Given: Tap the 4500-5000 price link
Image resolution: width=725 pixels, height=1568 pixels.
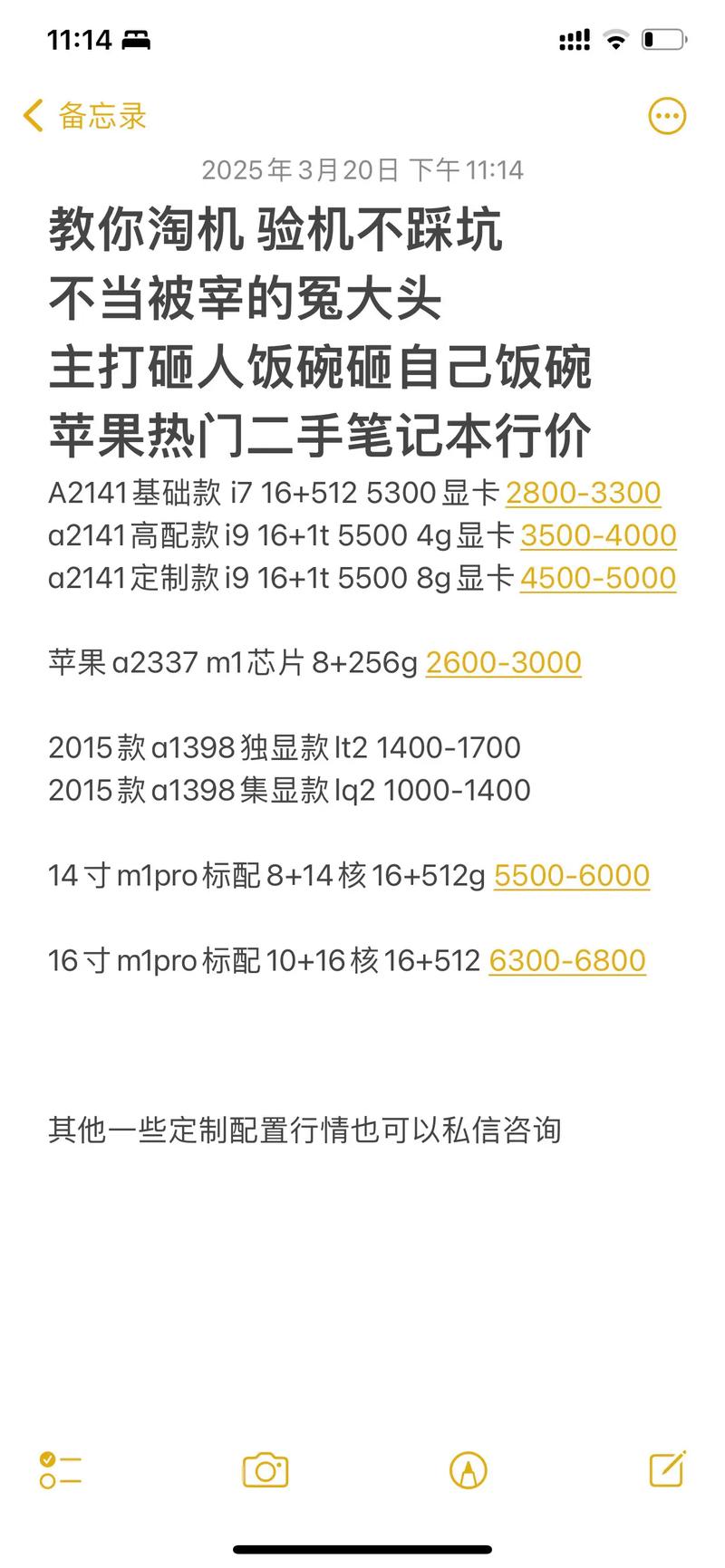Looking at the screenshot, I should coord(597,577).
